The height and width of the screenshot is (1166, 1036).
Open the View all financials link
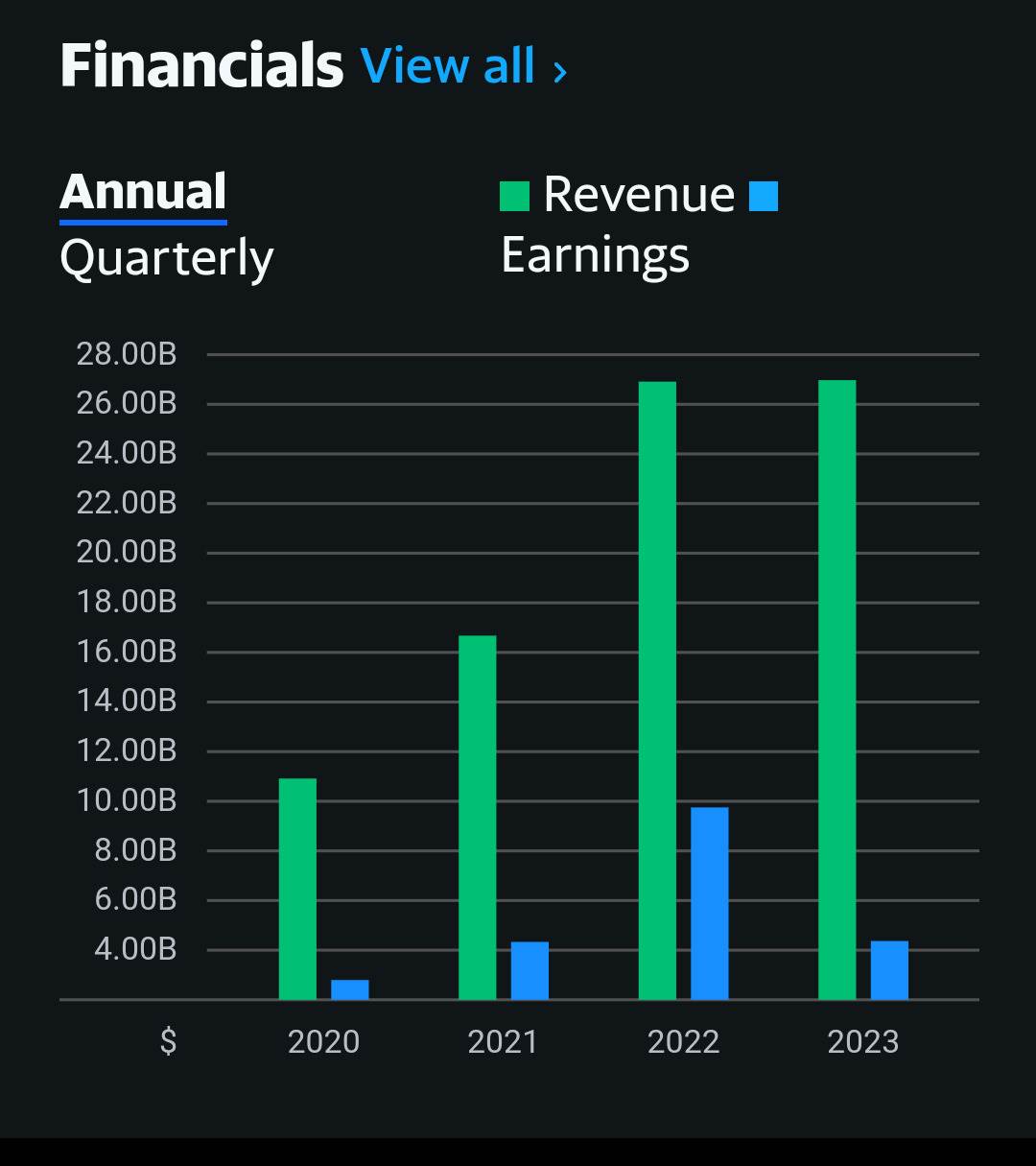(463, 66)
